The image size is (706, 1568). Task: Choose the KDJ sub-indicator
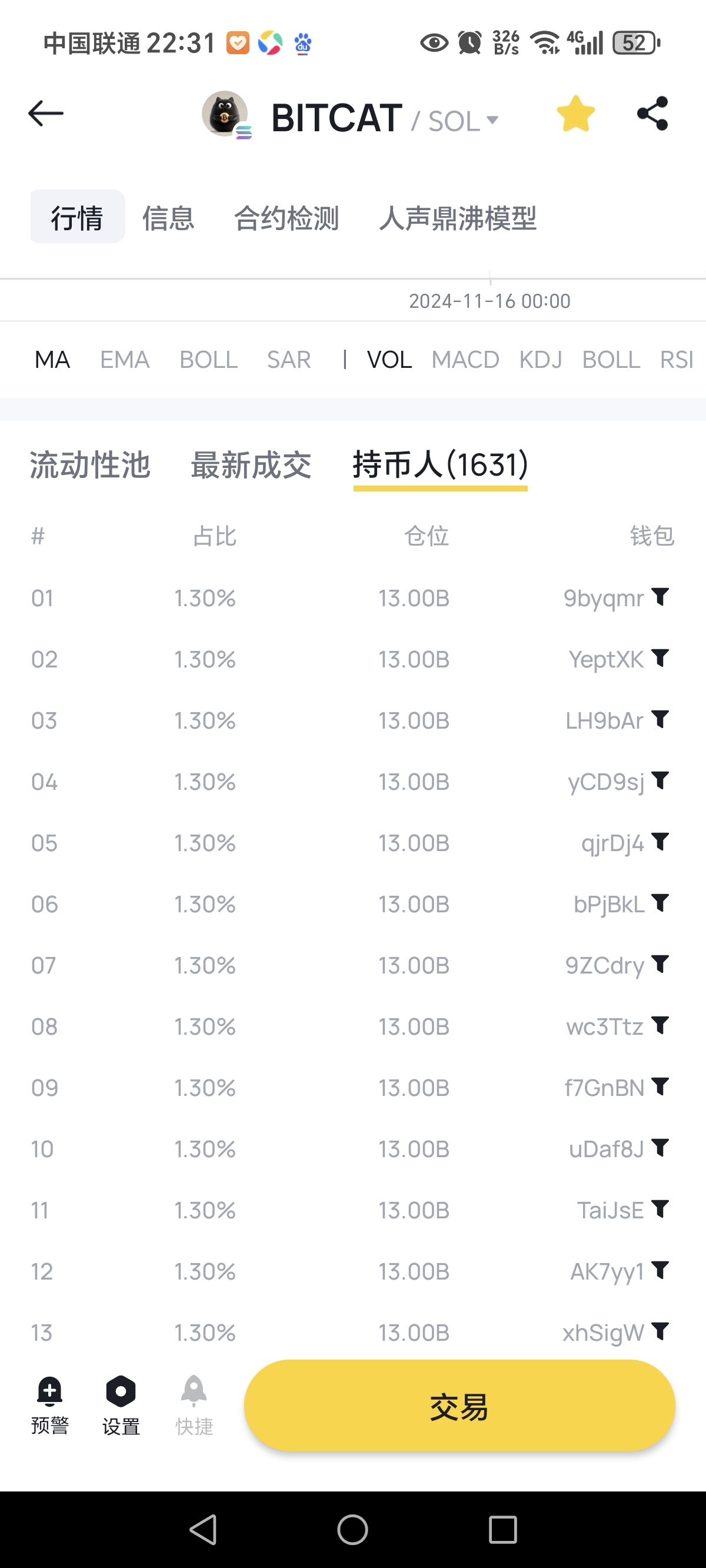(541, 360)
